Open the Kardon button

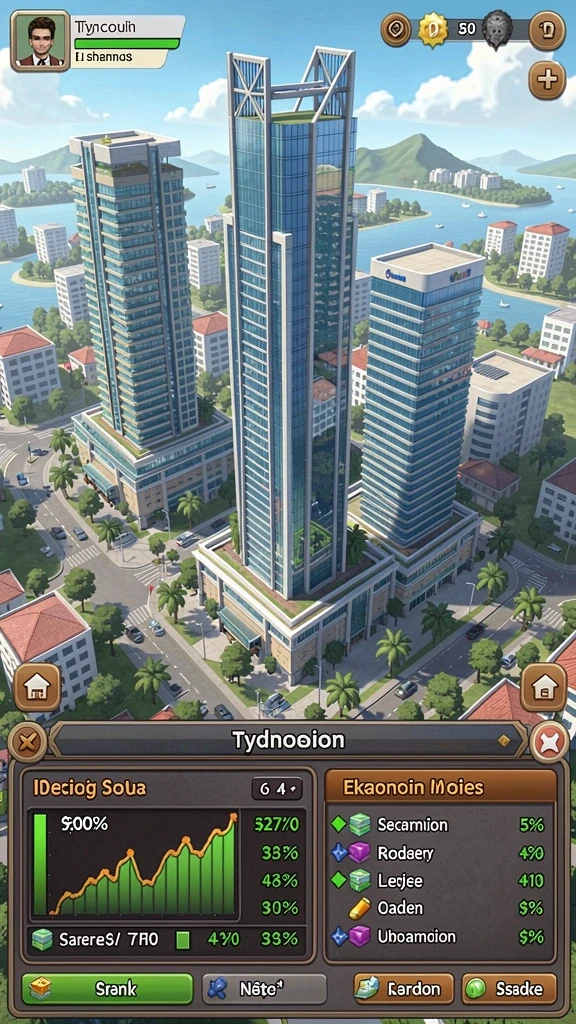point(404,988)
